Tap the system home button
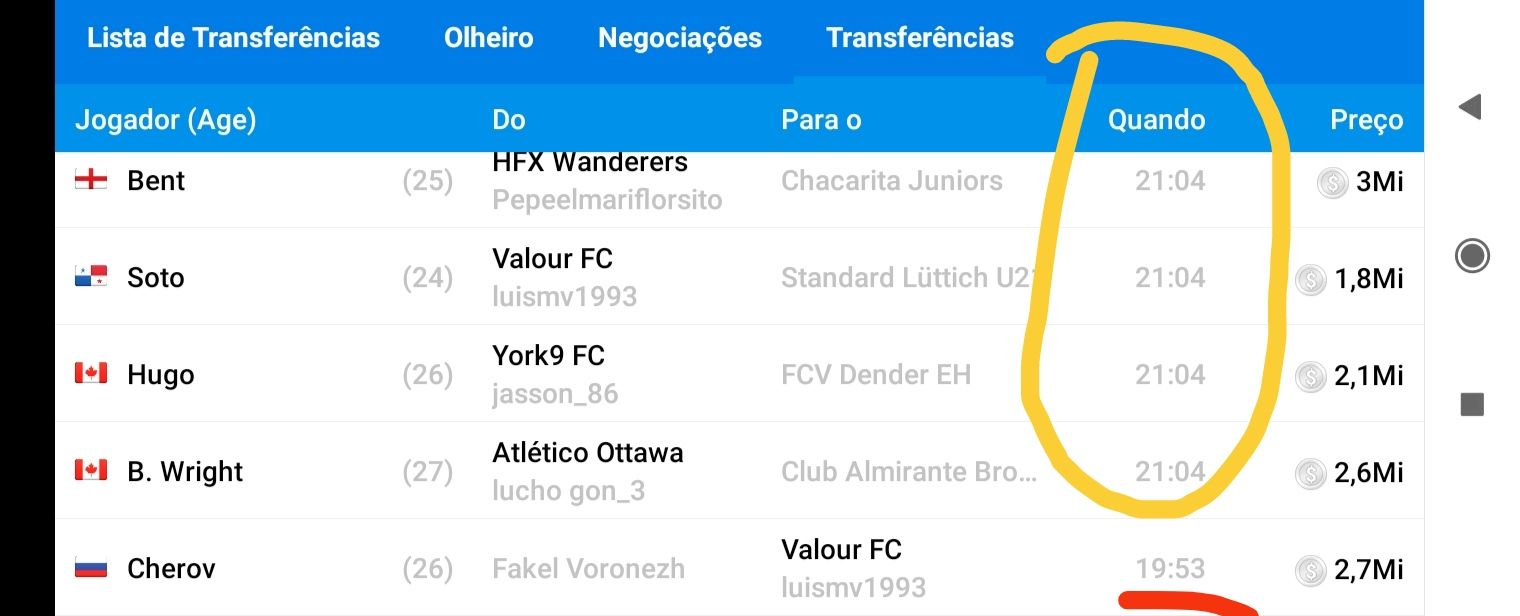The image size is (1520, 616). tap(1471, 256)
